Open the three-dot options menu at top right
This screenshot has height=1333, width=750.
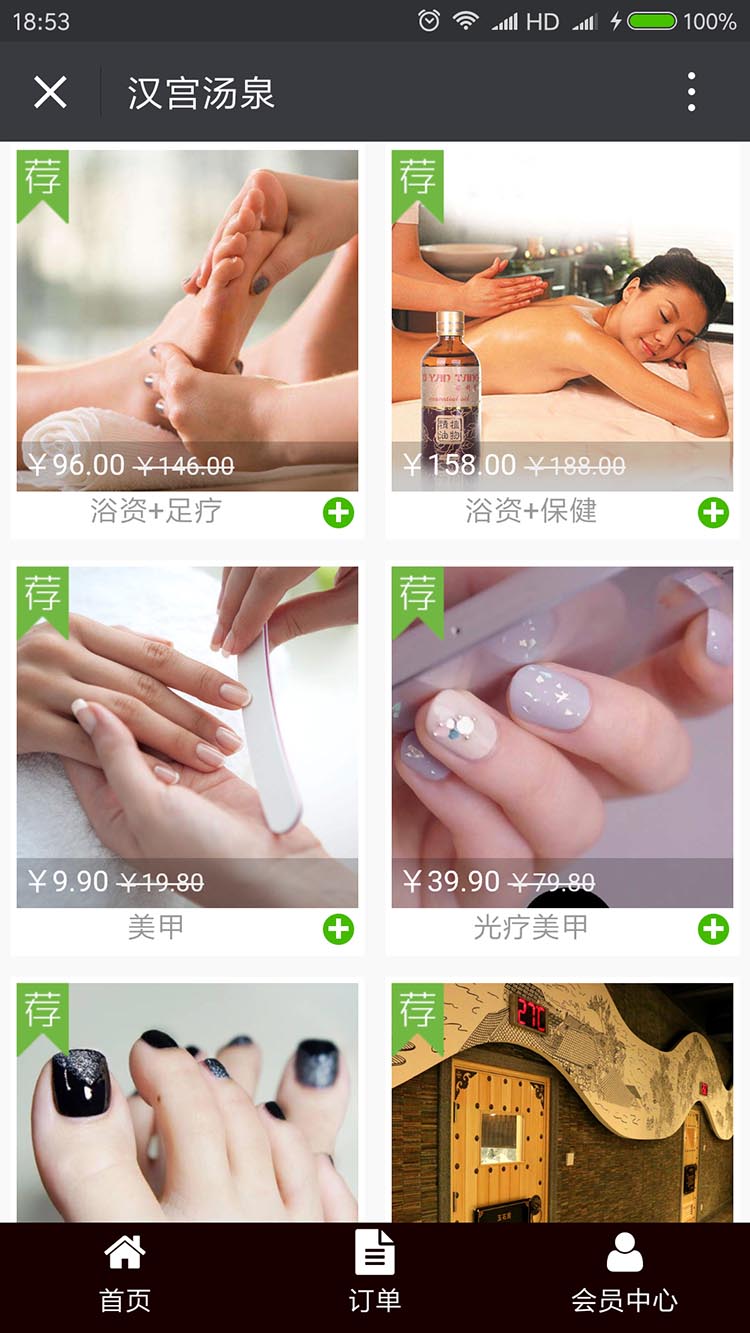tap(690, 91)
